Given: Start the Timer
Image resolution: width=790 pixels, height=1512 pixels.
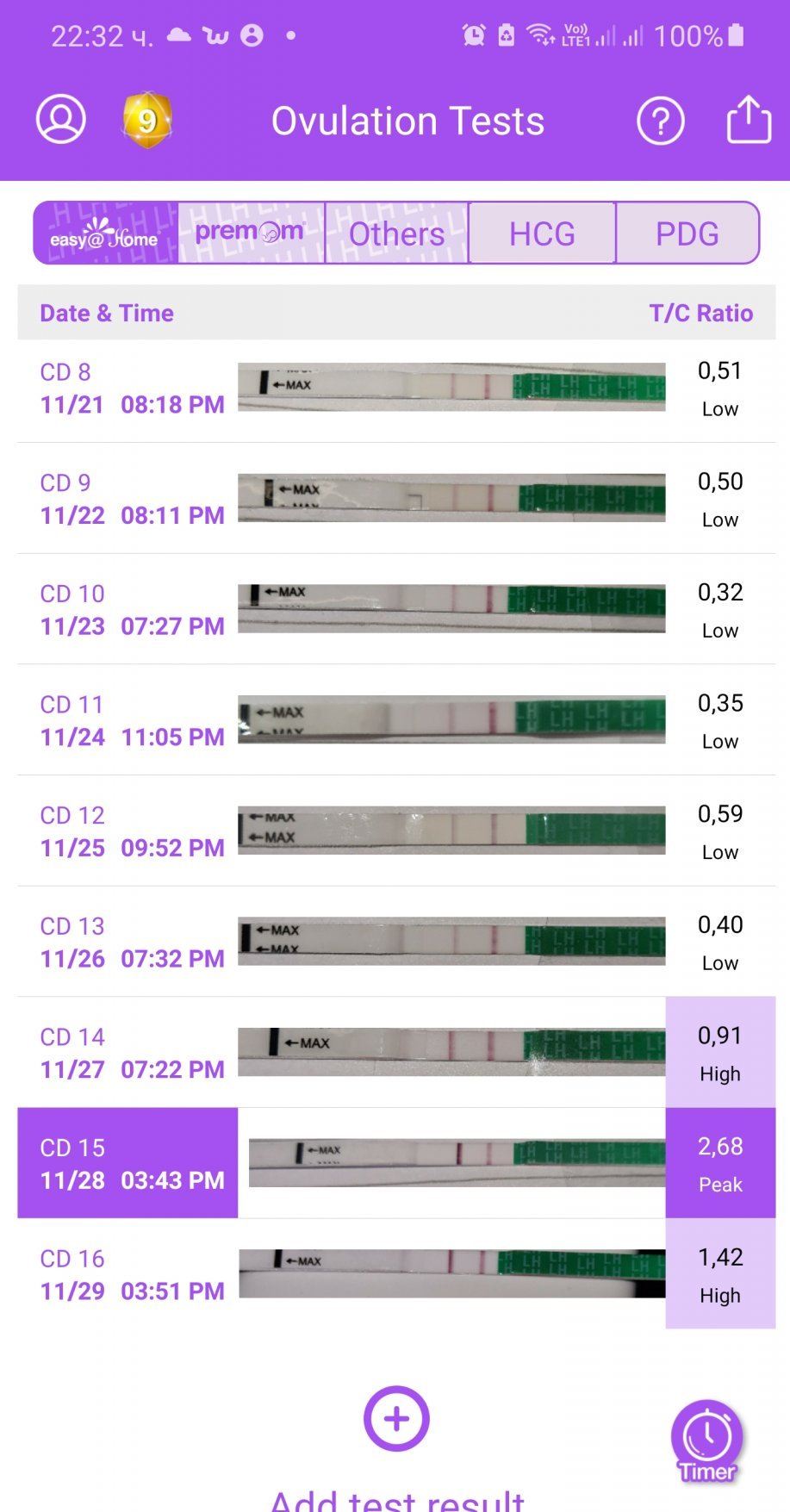Looking at the screenshot, I should coord(707,1441).
